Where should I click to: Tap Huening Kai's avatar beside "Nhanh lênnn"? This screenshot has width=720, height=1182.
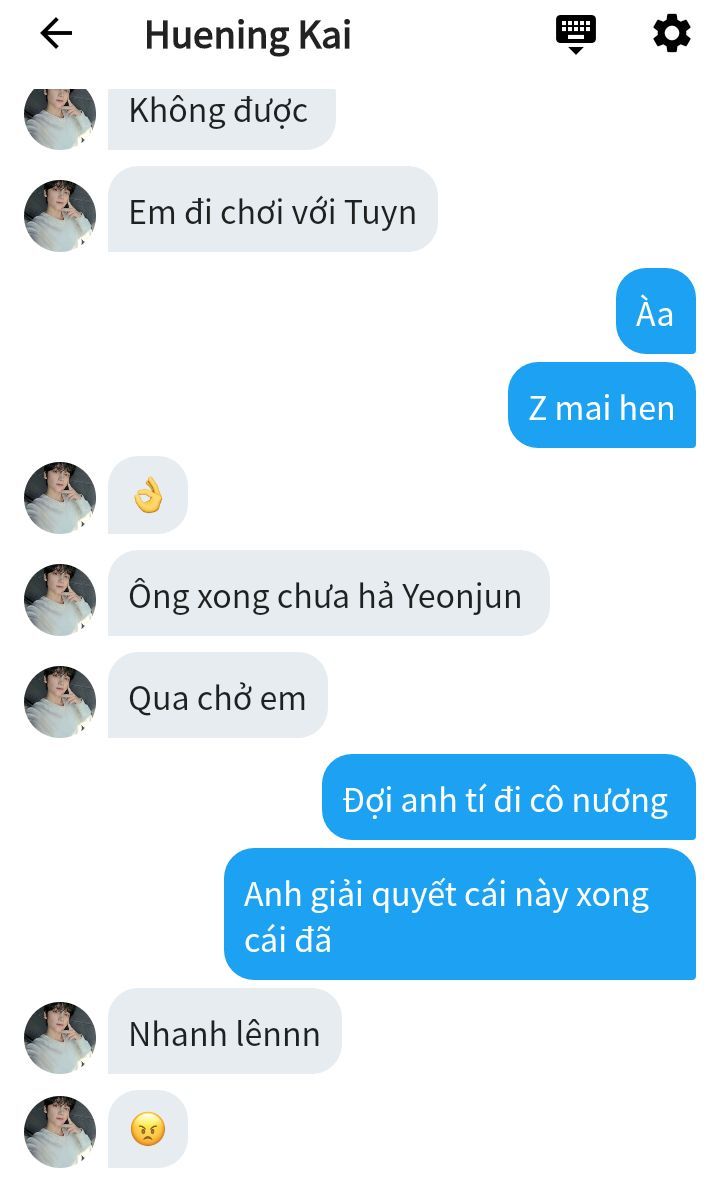(x=60, y=1037)
